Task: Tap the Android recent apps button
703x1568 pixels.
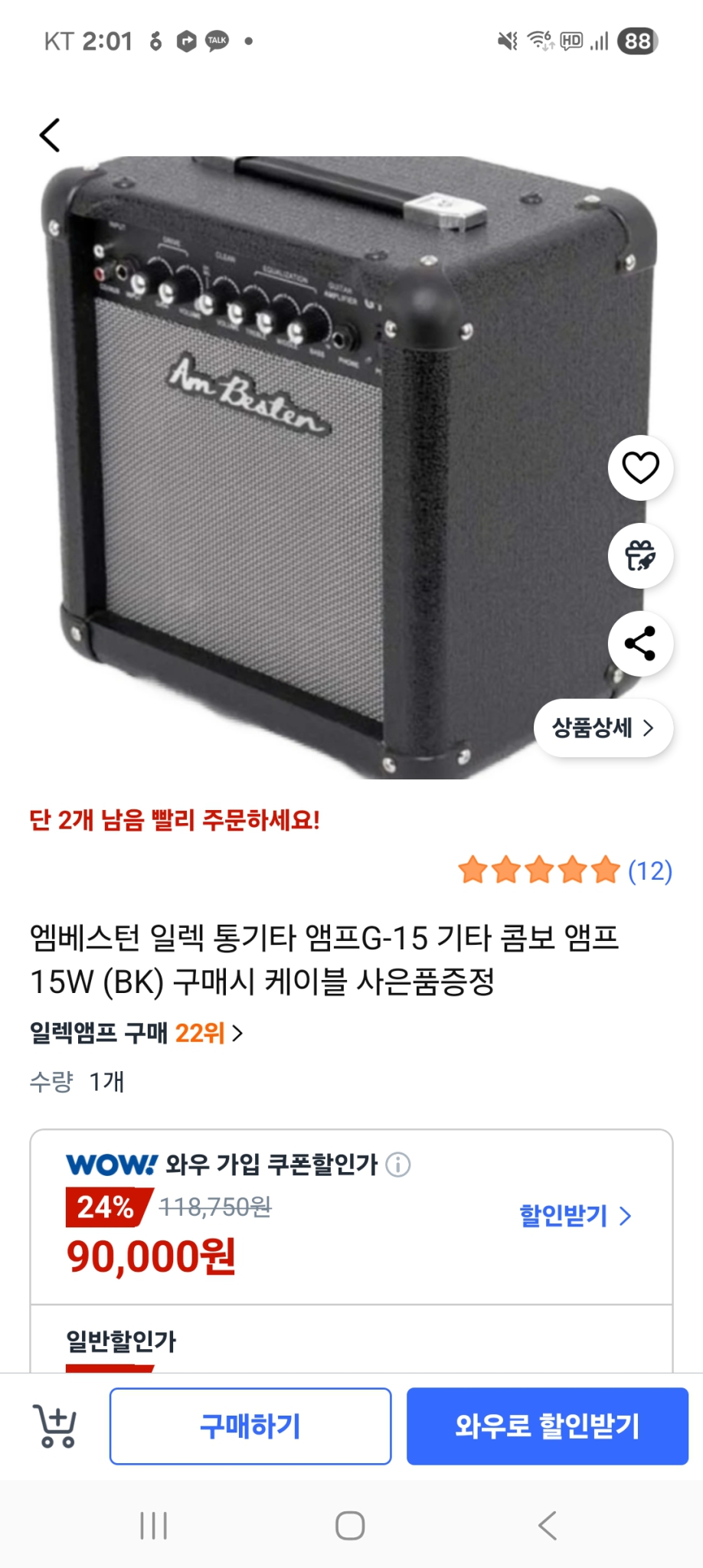Action: click(155, 1527)
